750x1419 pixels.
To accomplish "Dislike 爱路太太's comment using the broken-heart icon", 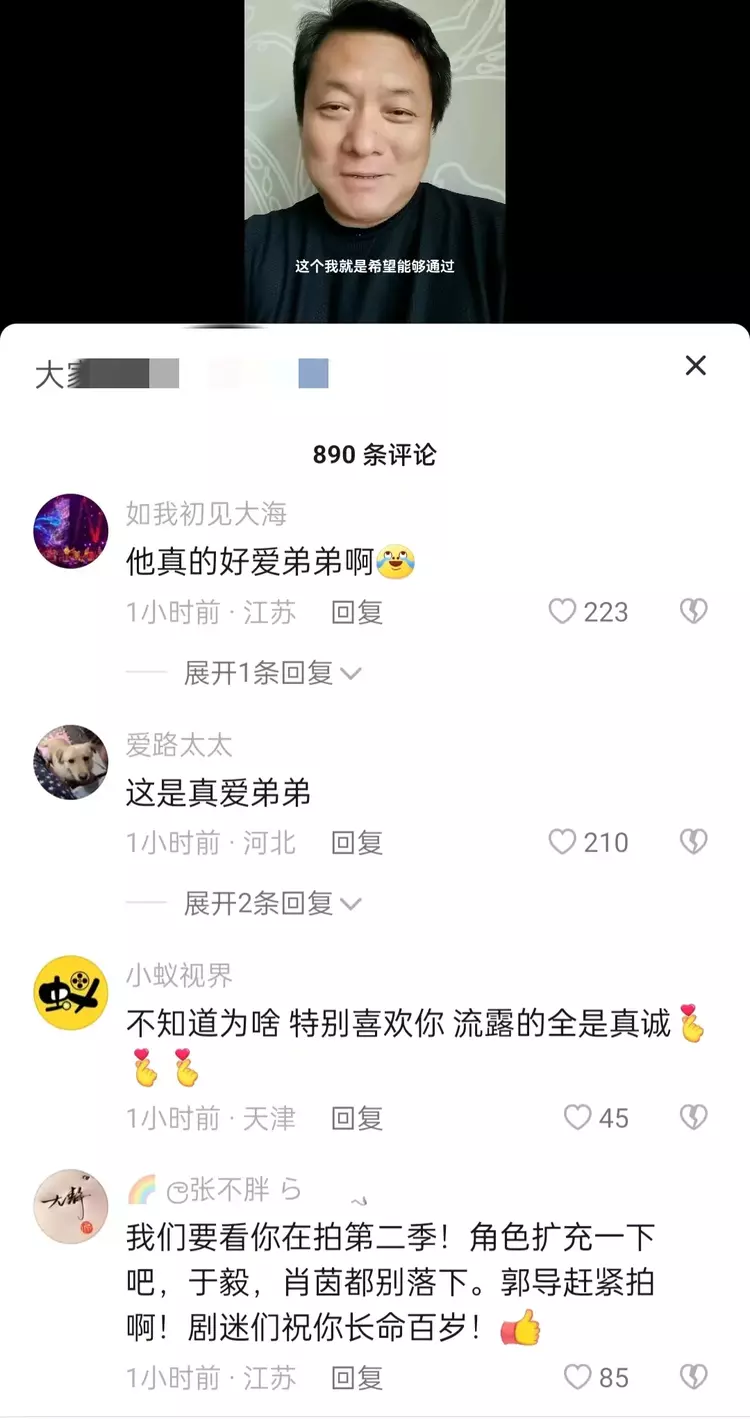I will 693,842.
